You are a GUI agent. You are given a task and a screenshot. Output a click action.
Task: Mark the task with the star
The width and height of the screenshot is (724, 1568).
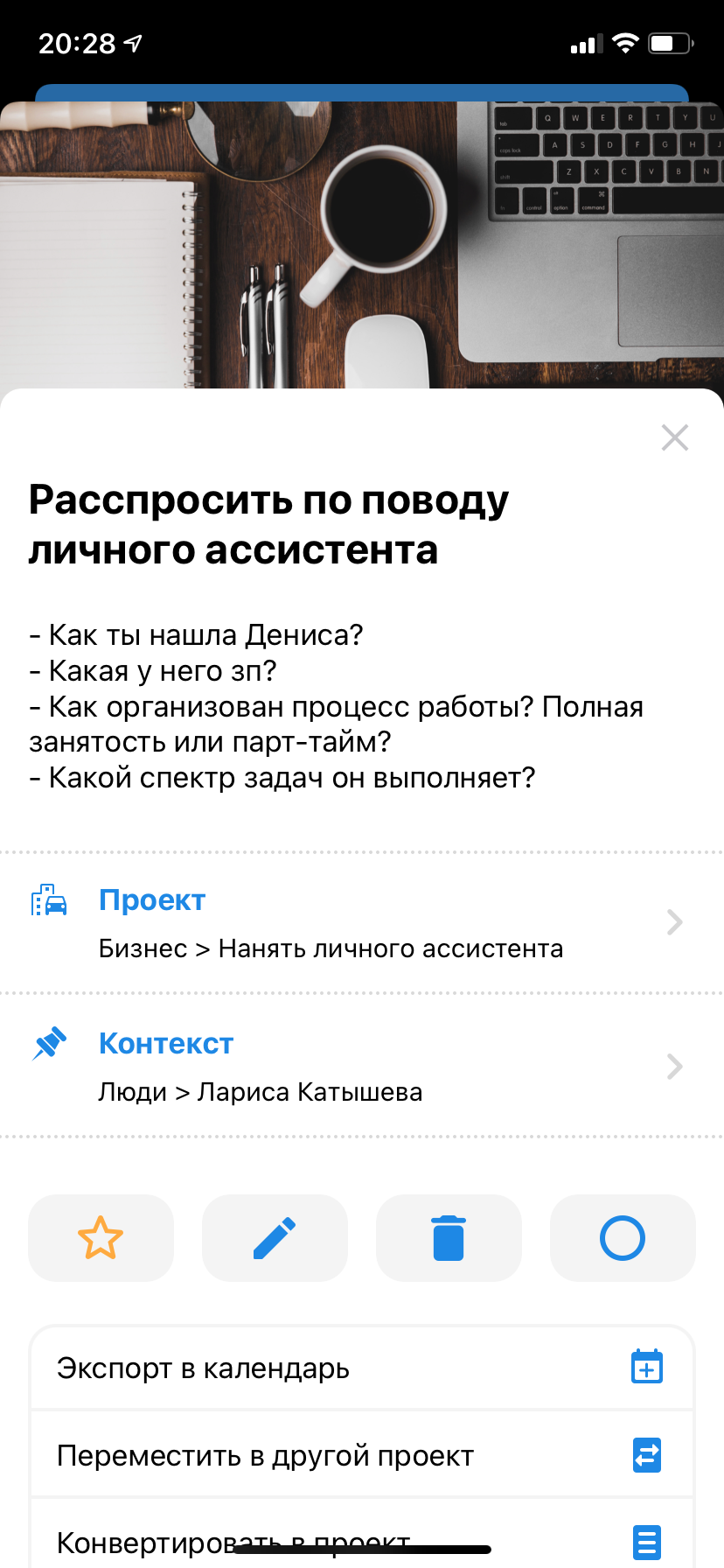click(x=101, y=1238)
